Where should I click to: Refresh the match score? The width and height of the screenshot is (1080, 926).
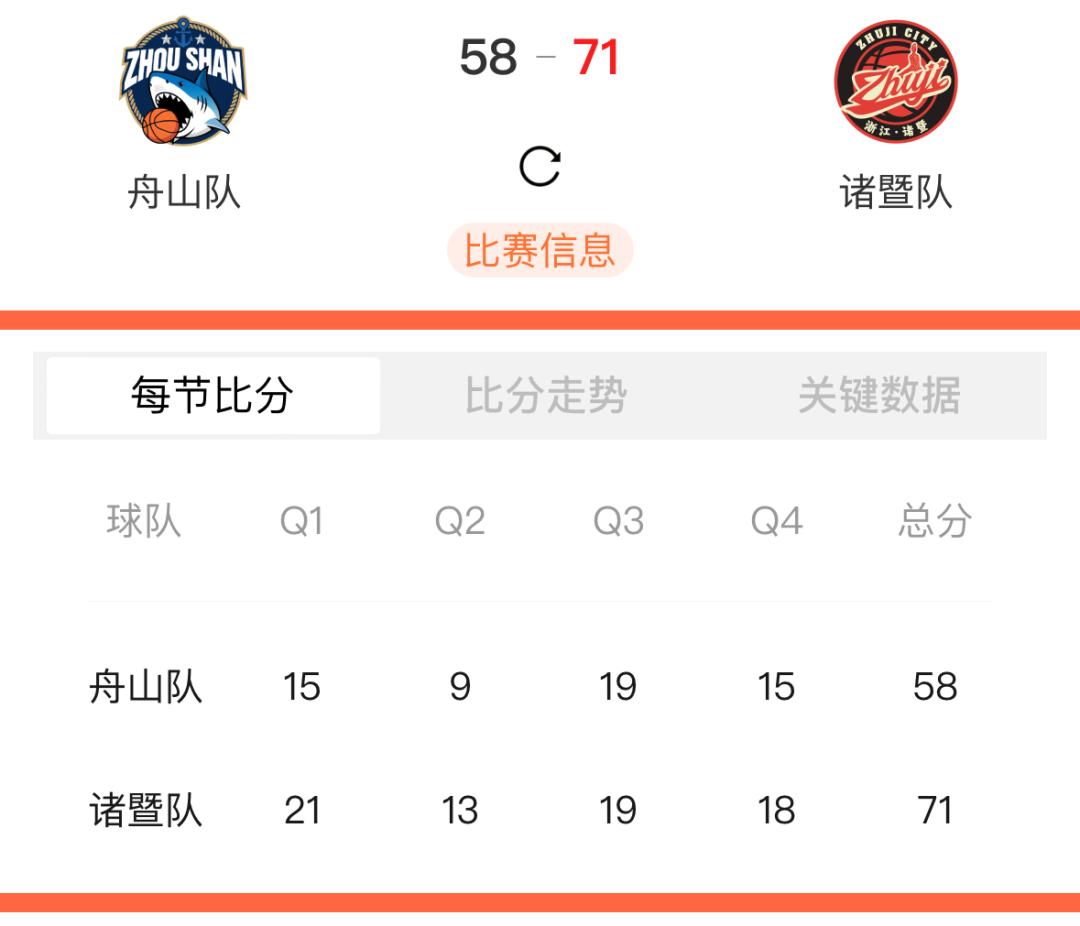click(x=540, y=166)
